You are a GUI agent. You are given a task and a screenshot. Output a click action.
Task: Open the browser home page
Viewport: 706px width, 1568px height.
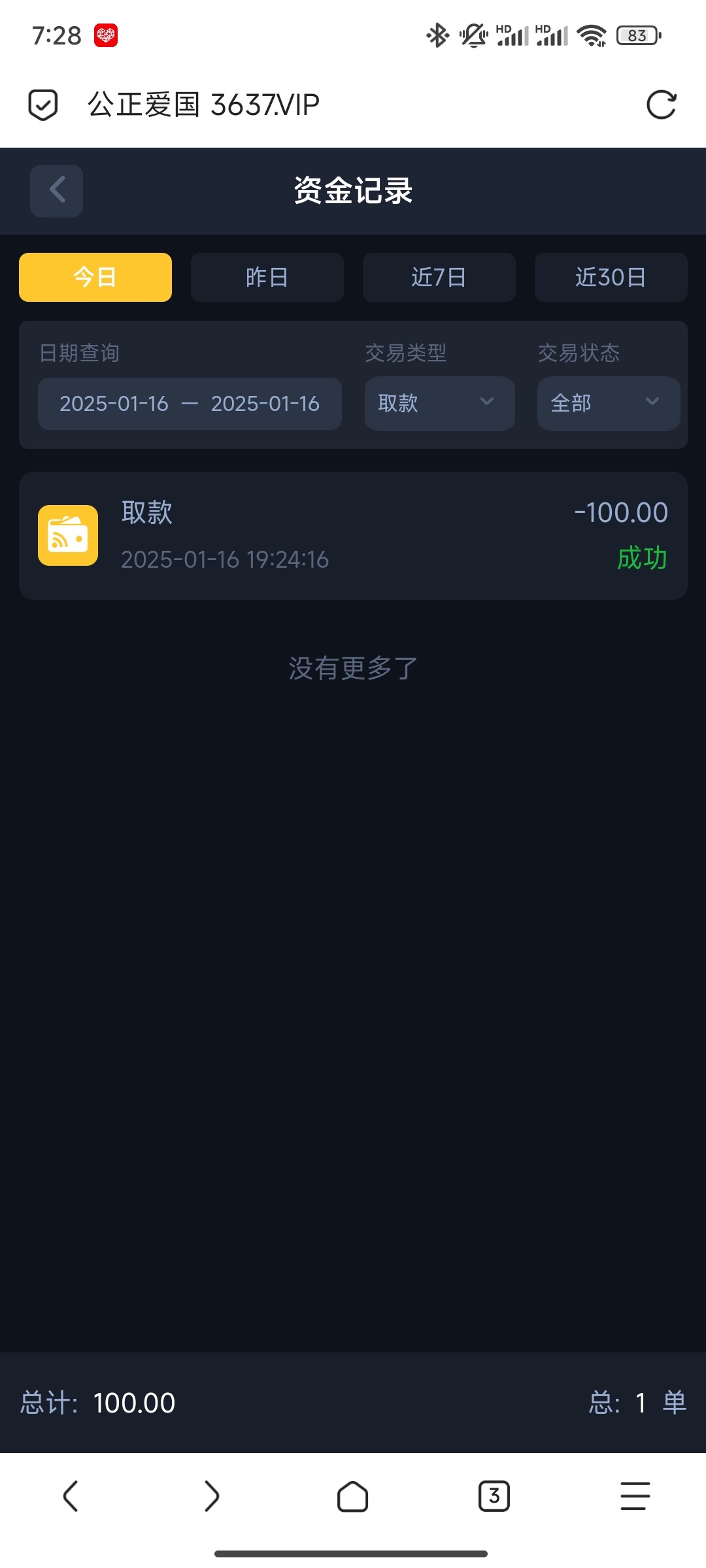point(353,1496)
